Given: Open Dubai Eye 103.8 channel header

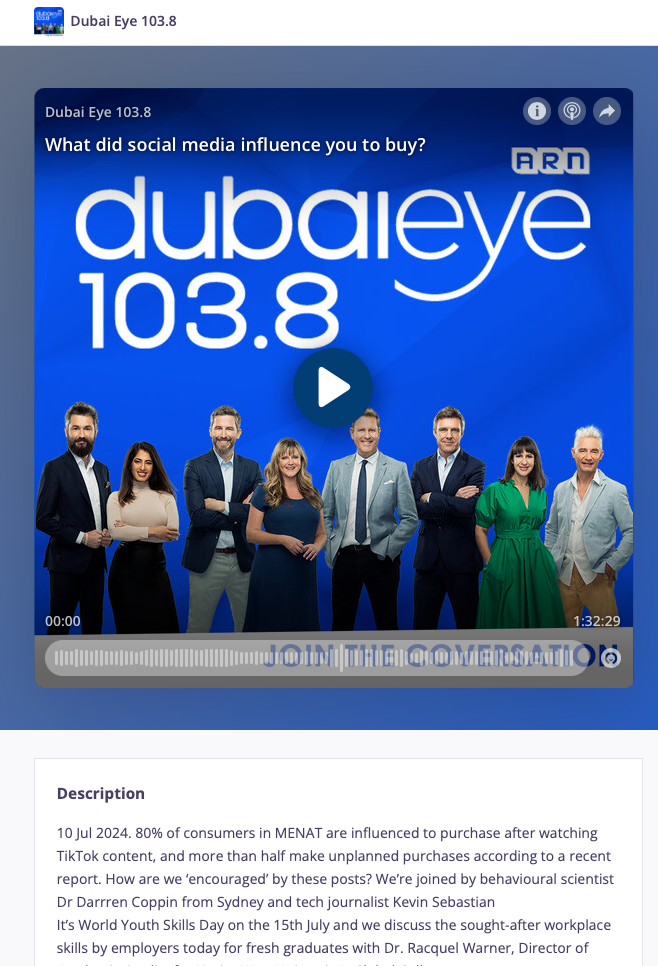Looking at the screenshot, I should pyautogui.click(x=123, y=21).
